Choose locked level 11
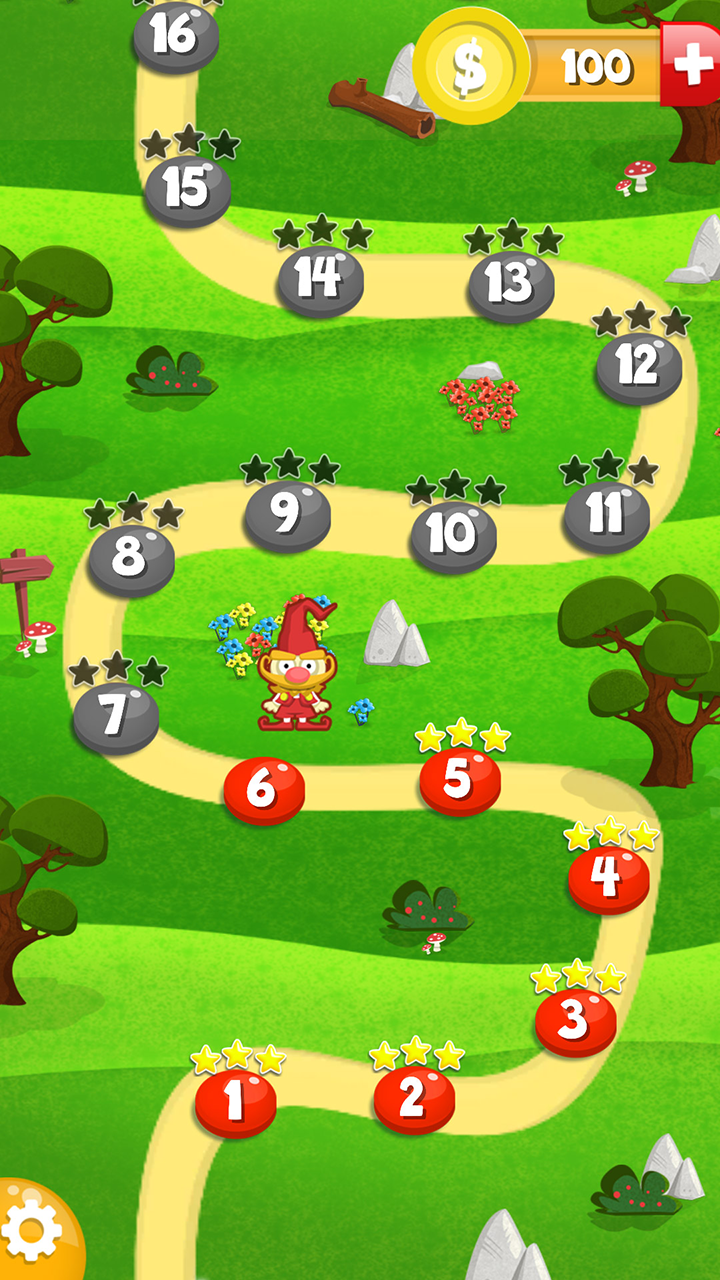Screen dimensions: 720x1280 click(x=606, y=517)
